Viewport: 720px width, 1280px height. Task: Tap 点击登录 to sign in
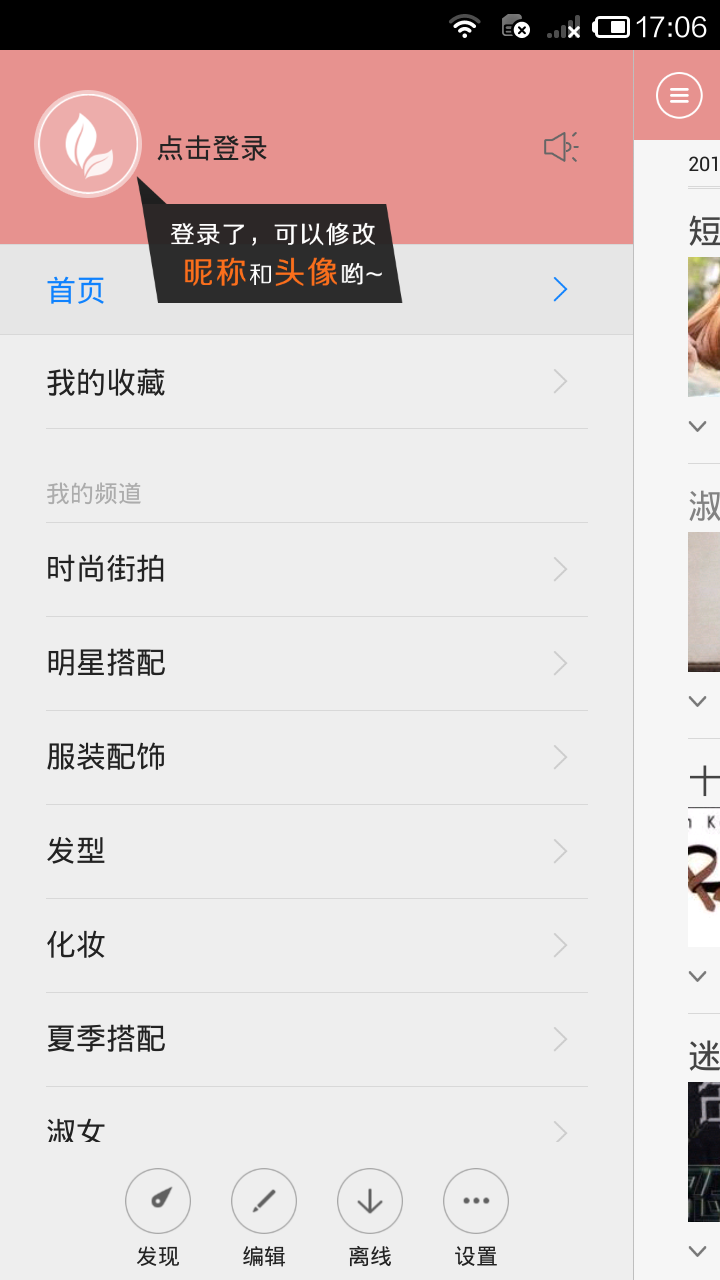coord(212,149)
